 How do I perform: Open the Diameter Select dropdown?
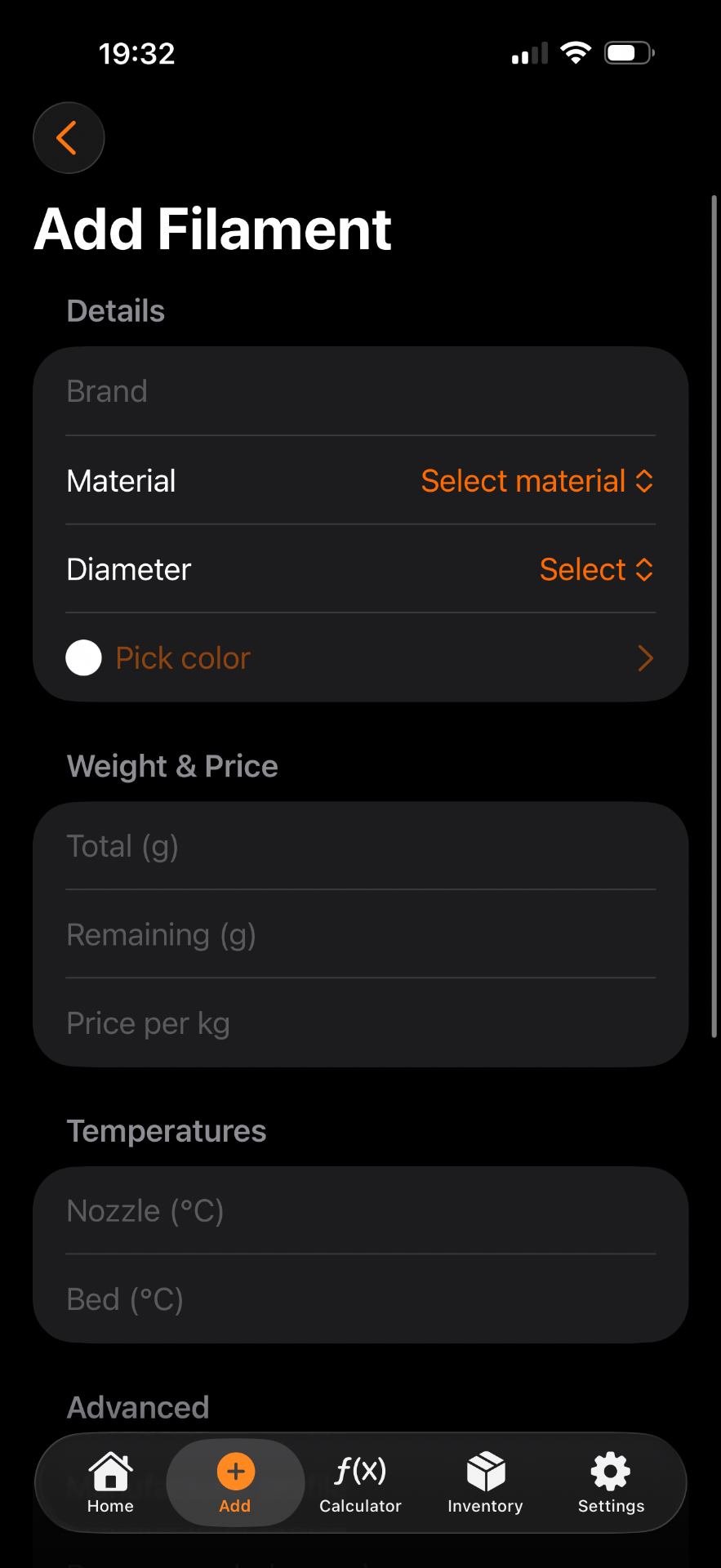596,569
